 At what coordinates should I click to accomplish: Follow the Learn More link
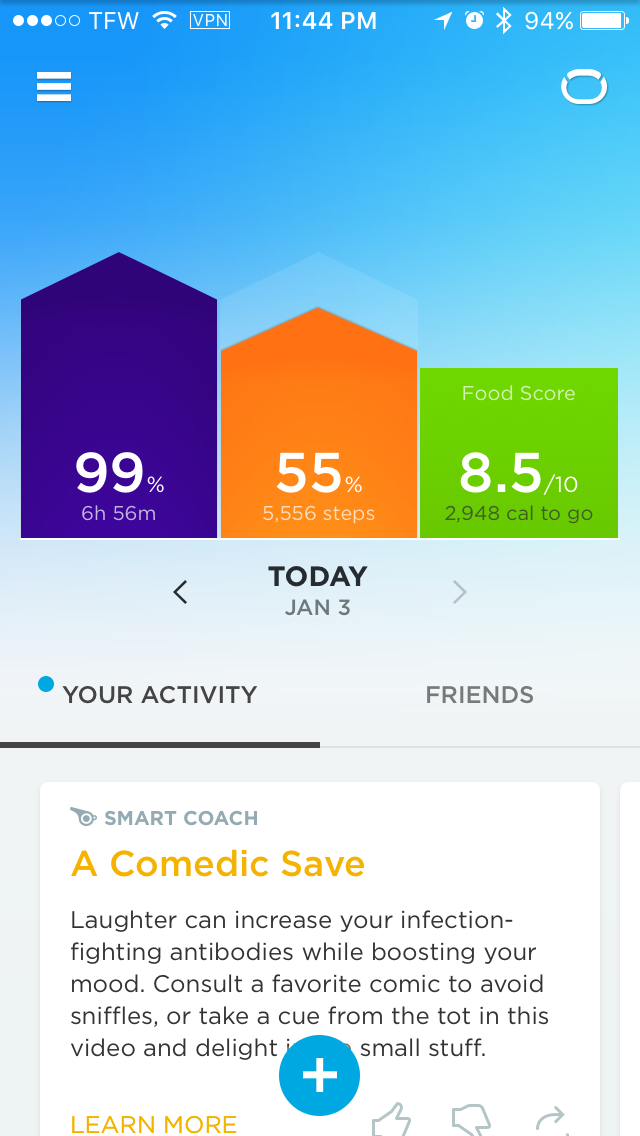point(154,1124)
